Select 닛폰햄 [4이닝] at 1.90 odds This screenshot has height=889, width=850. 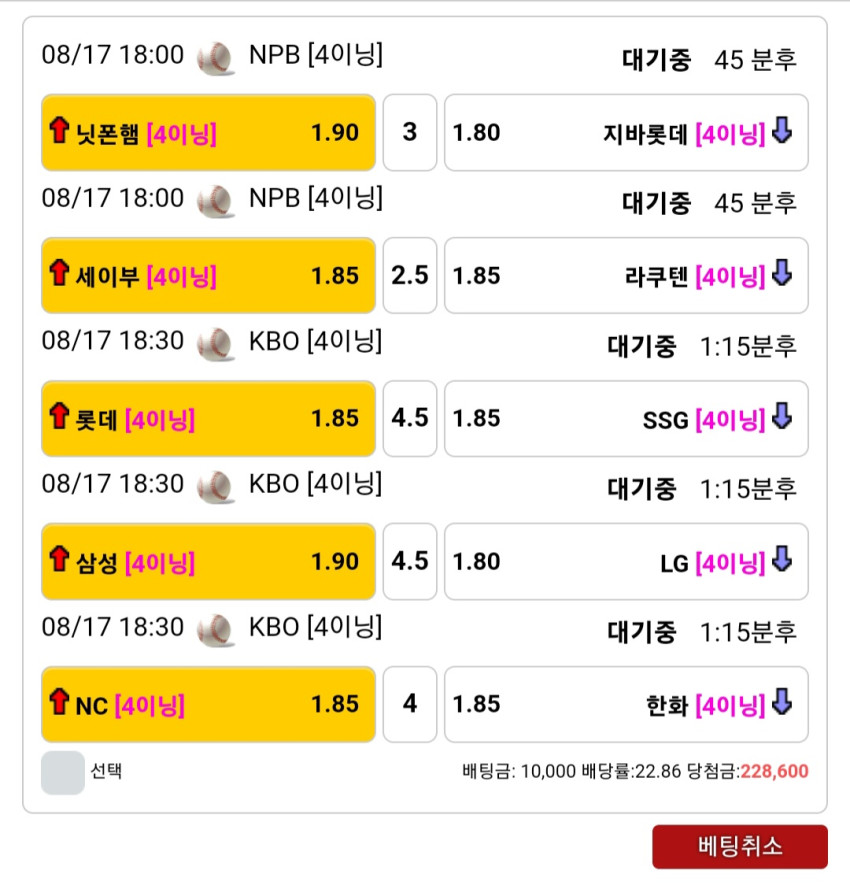coord(209,133)
